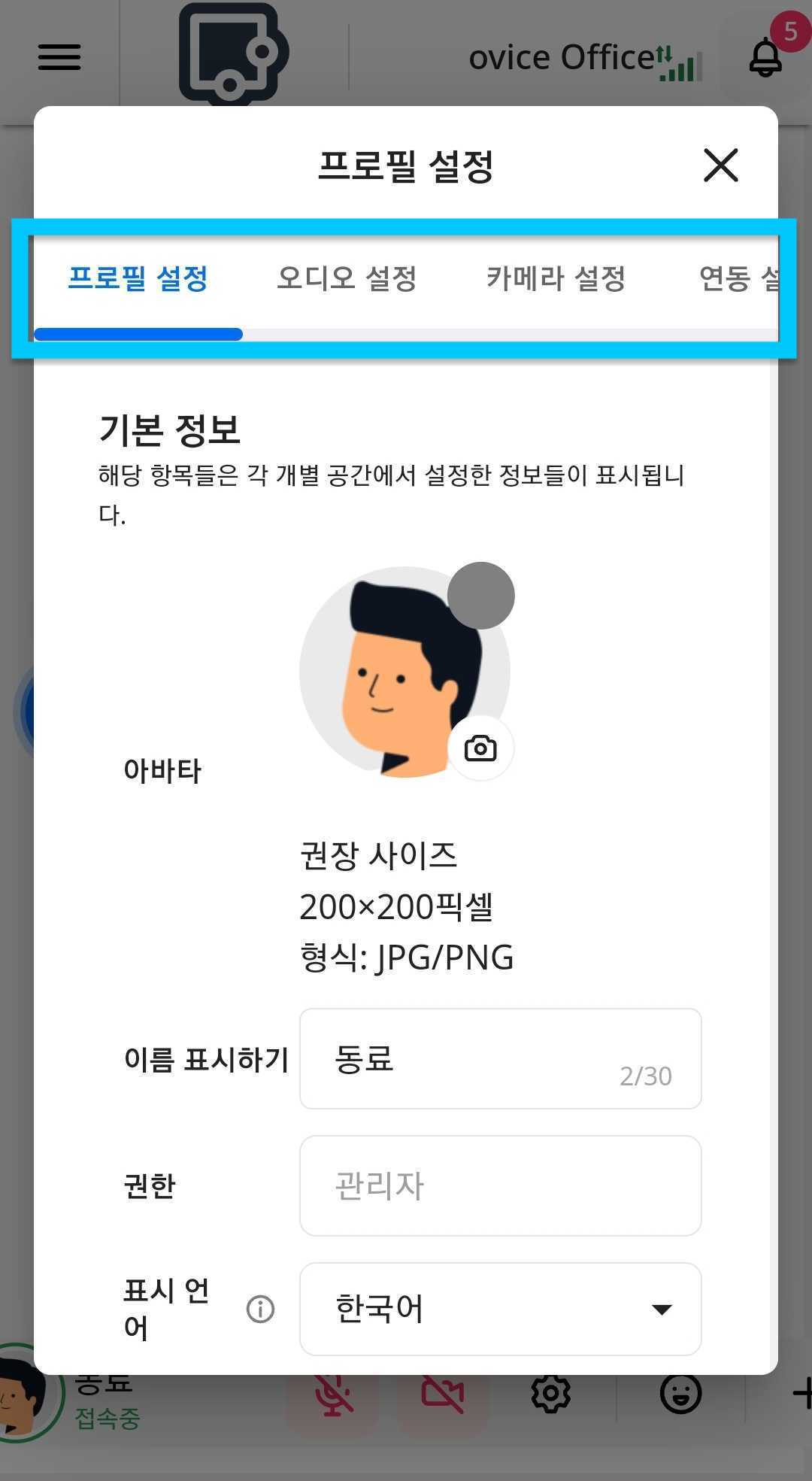Select the 프로필 설정 tab
This screenshot has width=812, height=1481.
tap(138, 279)
